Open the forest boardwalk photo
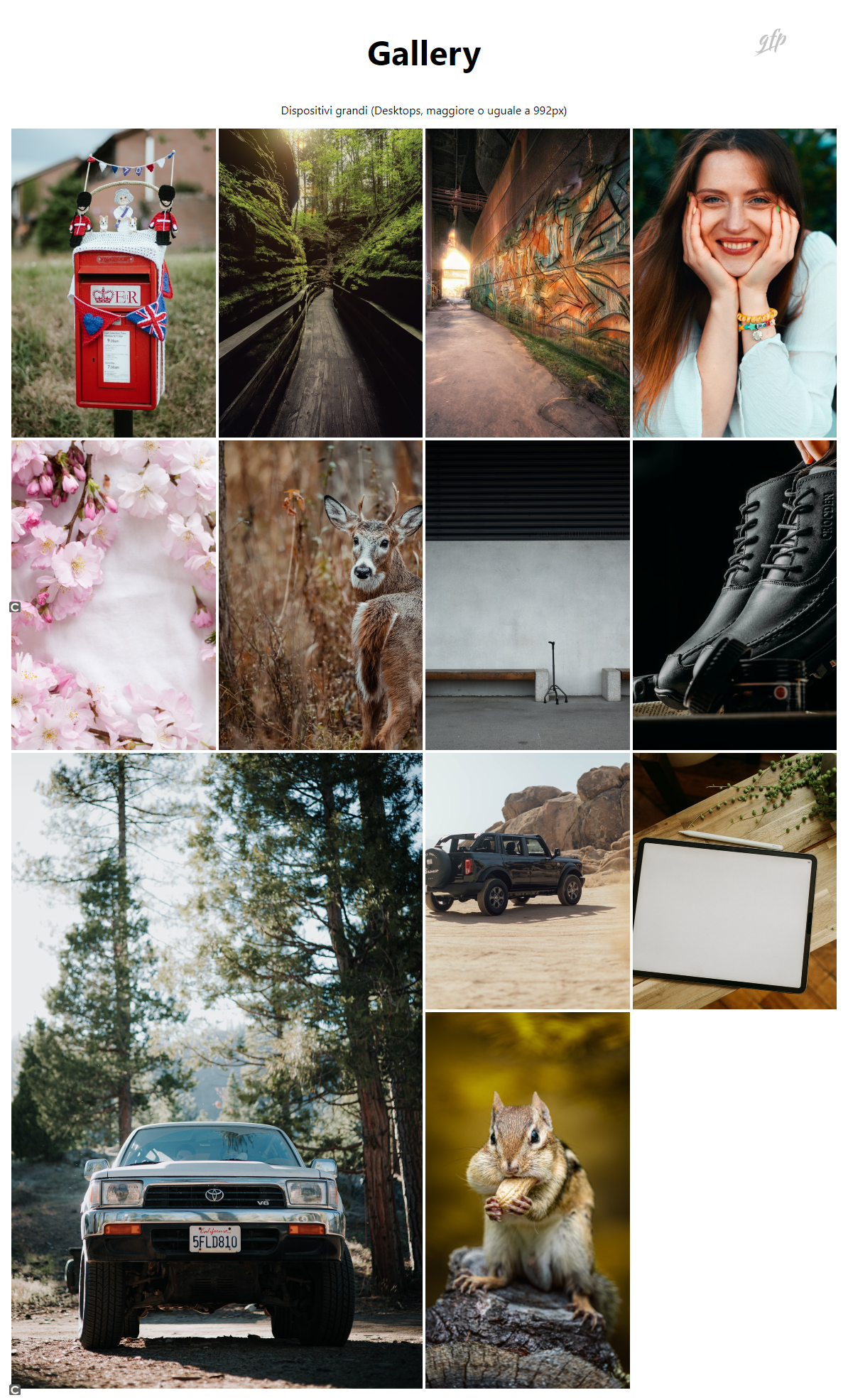This screenshot has height=1400, width=848. coord(320,283)
